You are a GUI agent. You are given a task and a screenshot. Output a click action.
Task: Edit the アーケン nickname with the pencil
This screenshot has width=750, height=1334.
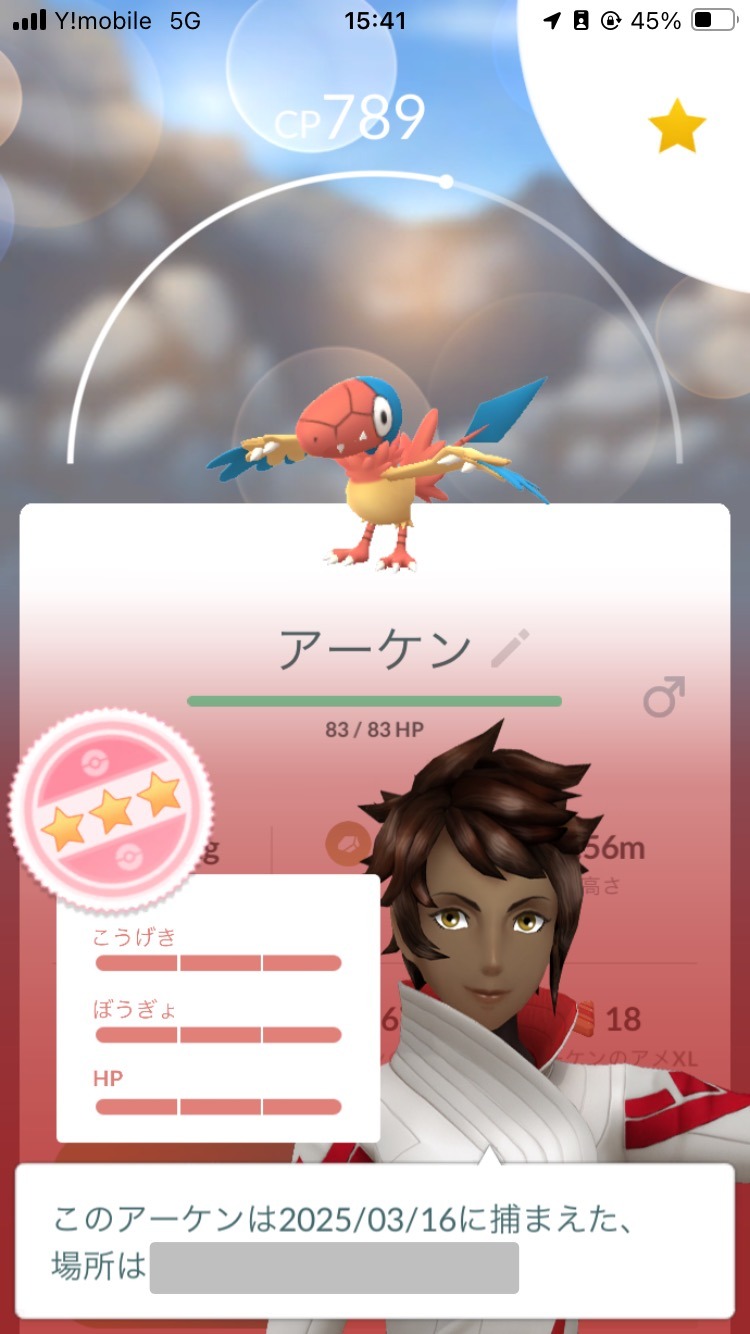point(511,650)
